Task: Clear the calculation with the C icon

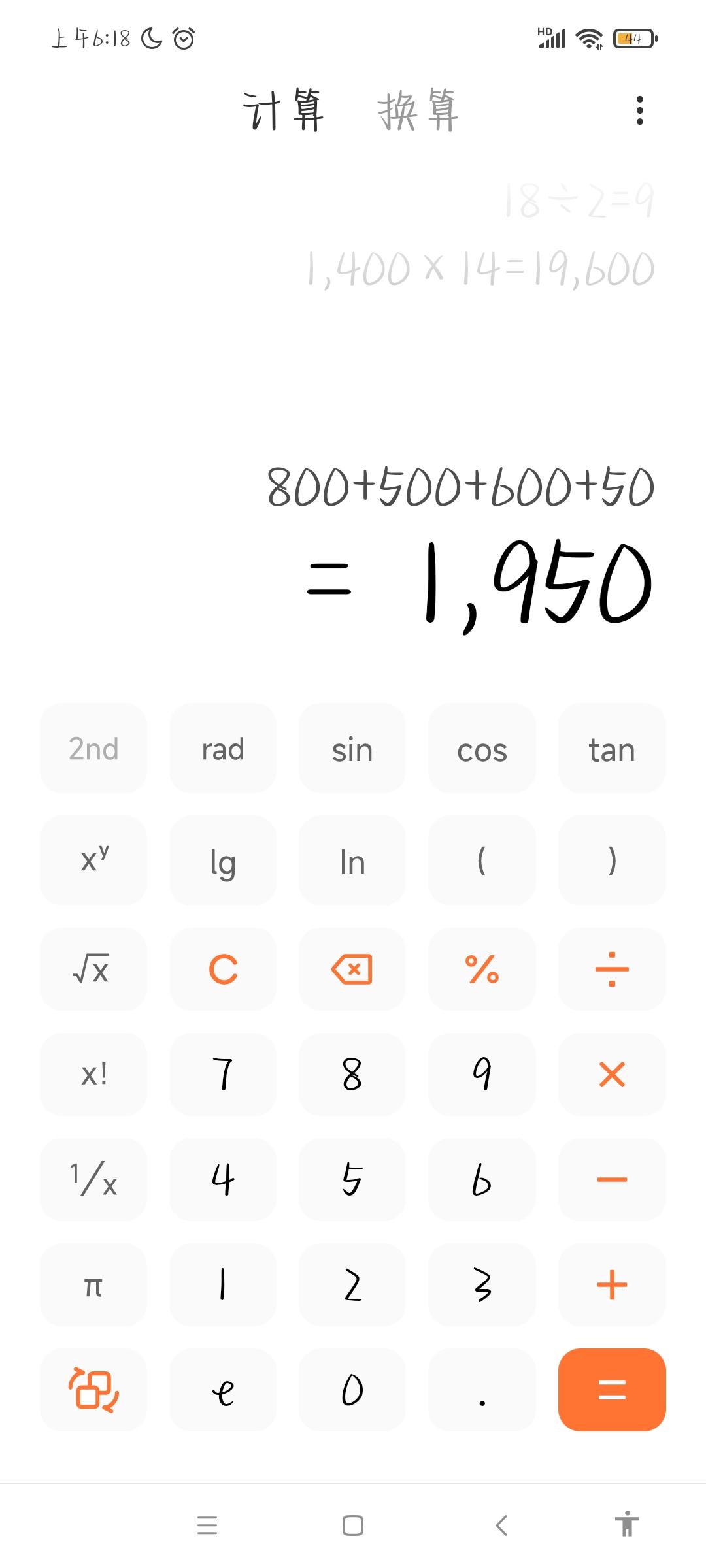Action: tap(222, 971)
